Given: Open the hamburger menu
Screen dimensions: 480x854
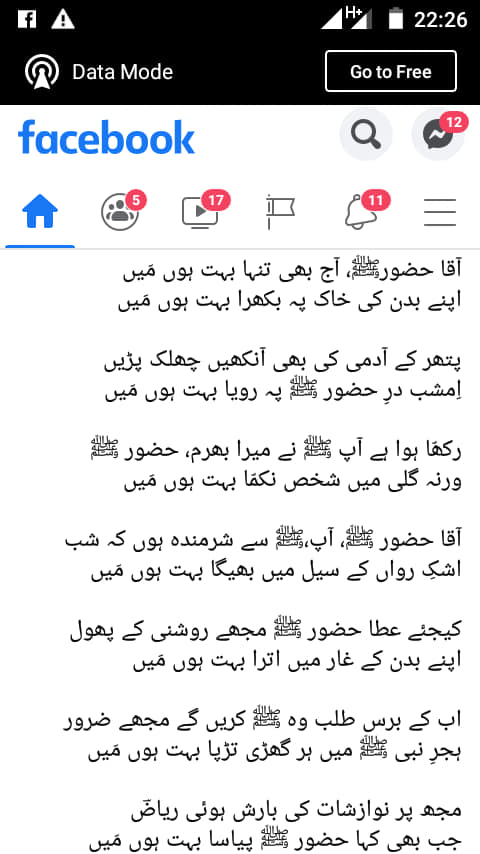Looking at the screenshot, I should pos(440,212).
